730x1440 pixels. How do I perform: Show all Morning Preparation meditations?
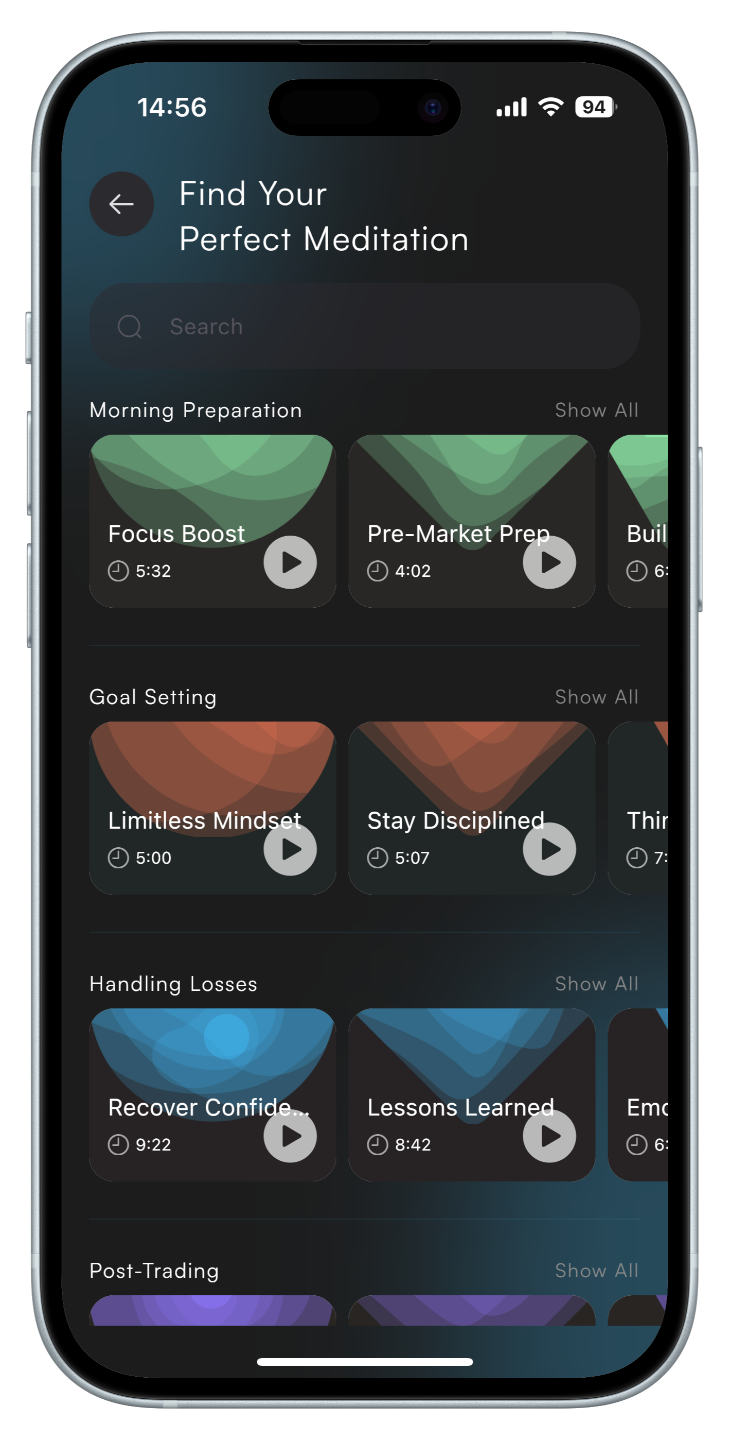pyautogui.click(x=596, y=410)
